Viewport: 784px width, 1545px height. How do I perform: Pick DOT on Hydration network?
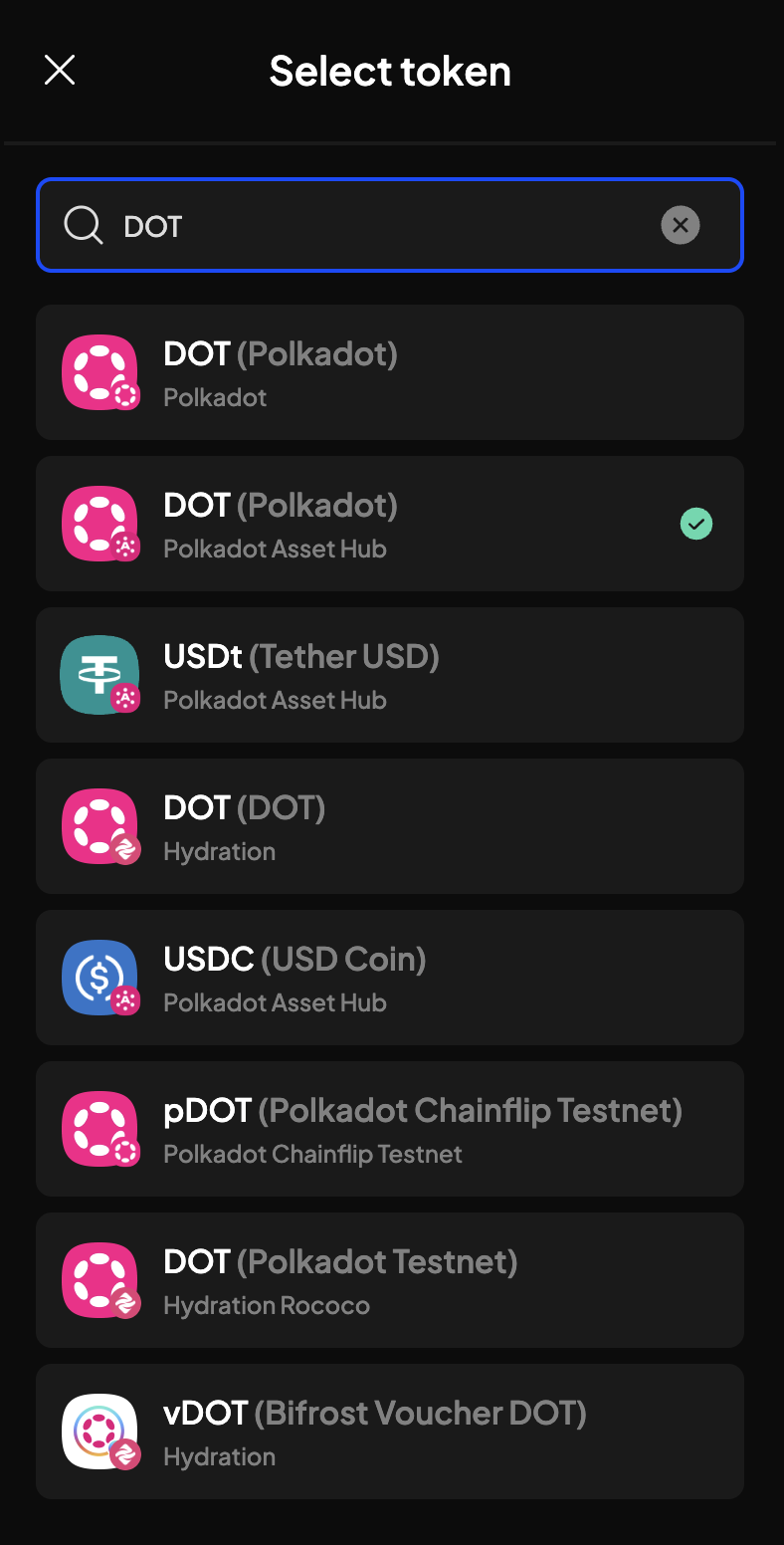coord(389,826)
